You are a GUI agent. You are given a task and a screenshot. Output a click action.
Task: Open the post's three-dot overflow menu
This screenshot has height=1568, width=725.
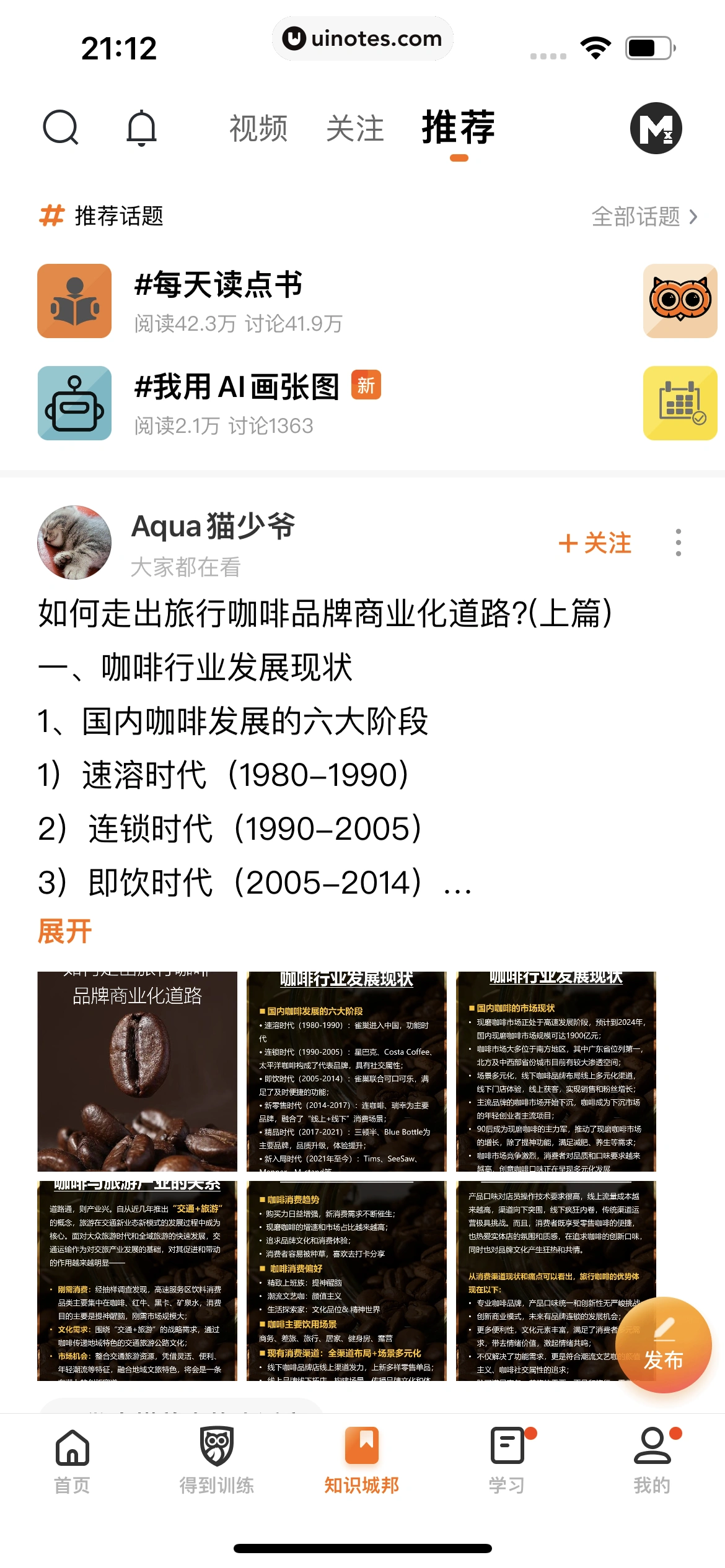(679, 542)
